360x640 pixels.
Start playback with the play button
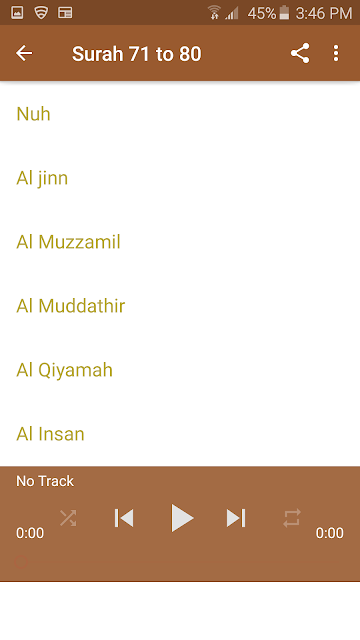182,518
